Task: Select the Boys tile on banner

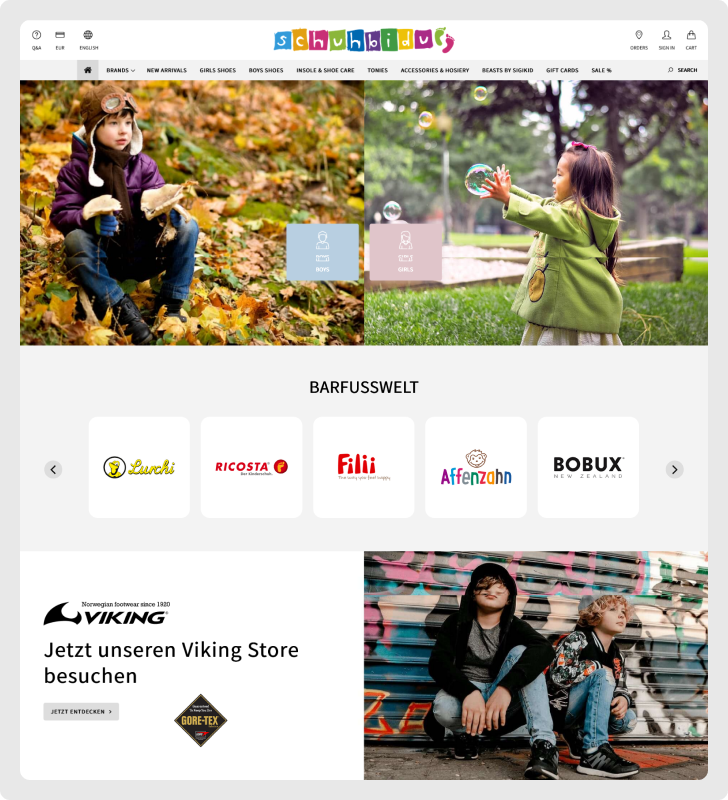Action: click(322, 252)
